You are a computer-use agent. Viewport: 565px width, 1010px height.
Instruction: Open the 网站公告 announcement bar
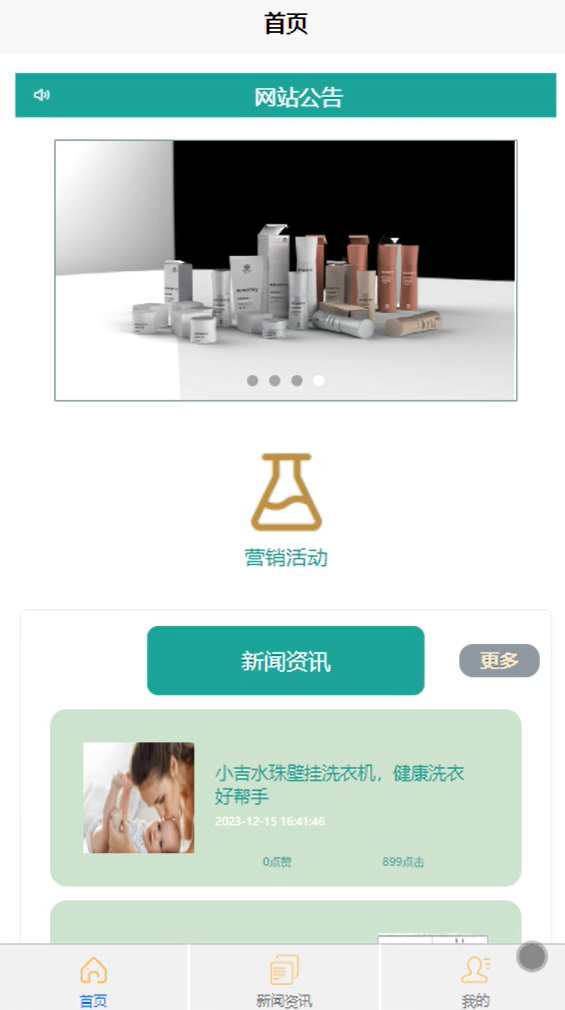(x=285, y=95)
